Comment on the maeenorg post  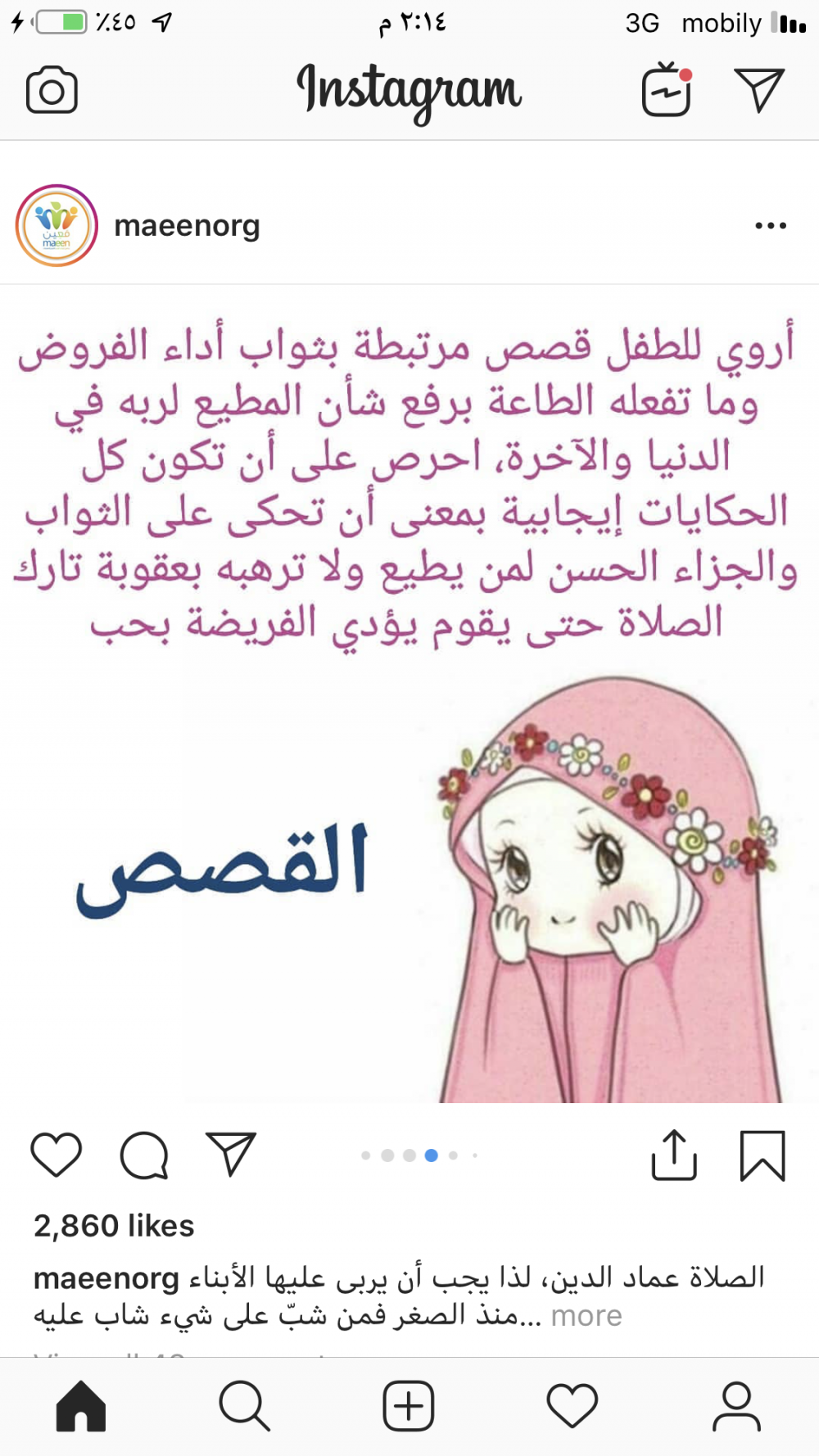point(144,1155)
